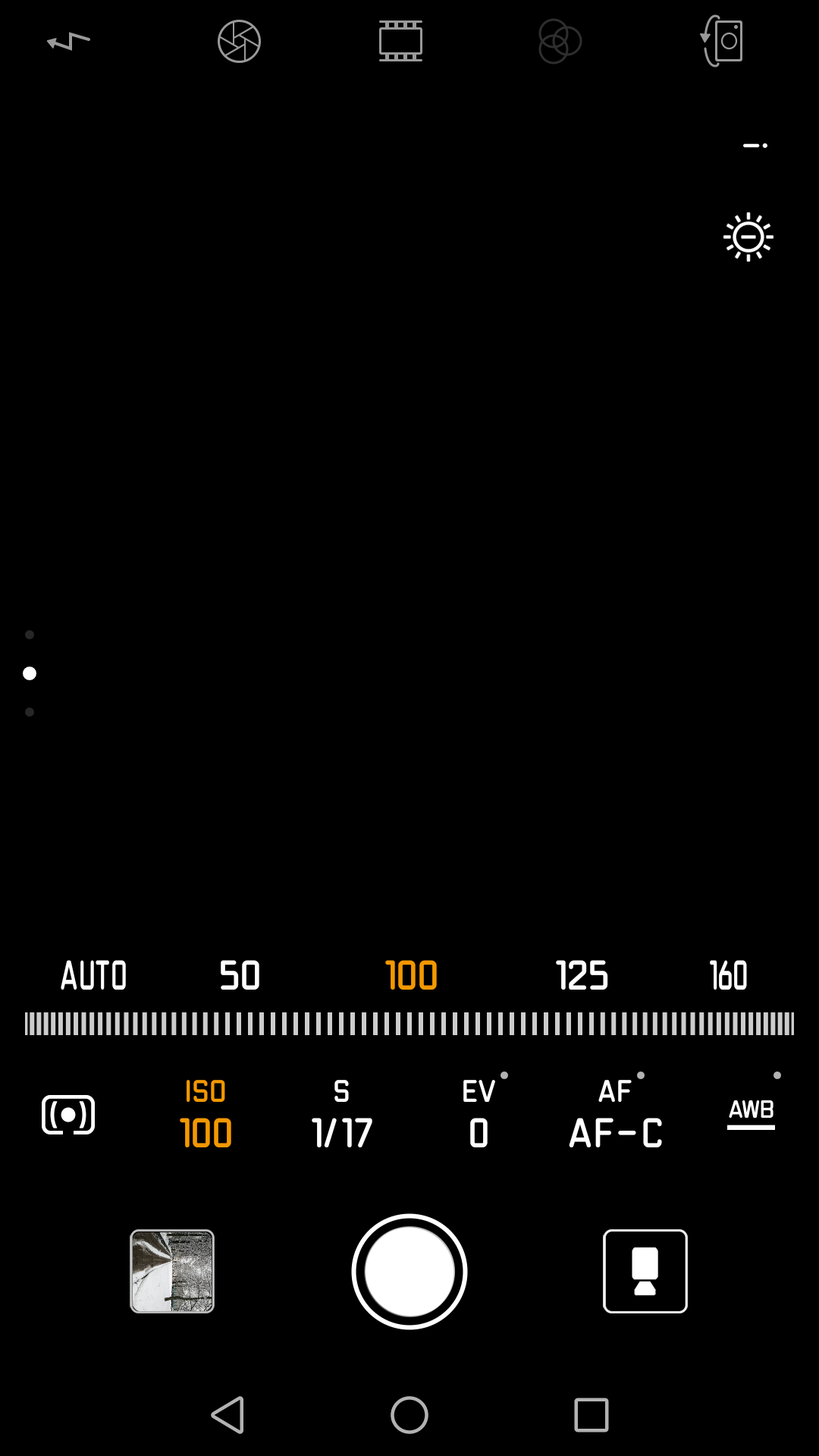Select the film mode icon
The height and width of the screenshot is (1456, 819).
[x=400, y=41]
